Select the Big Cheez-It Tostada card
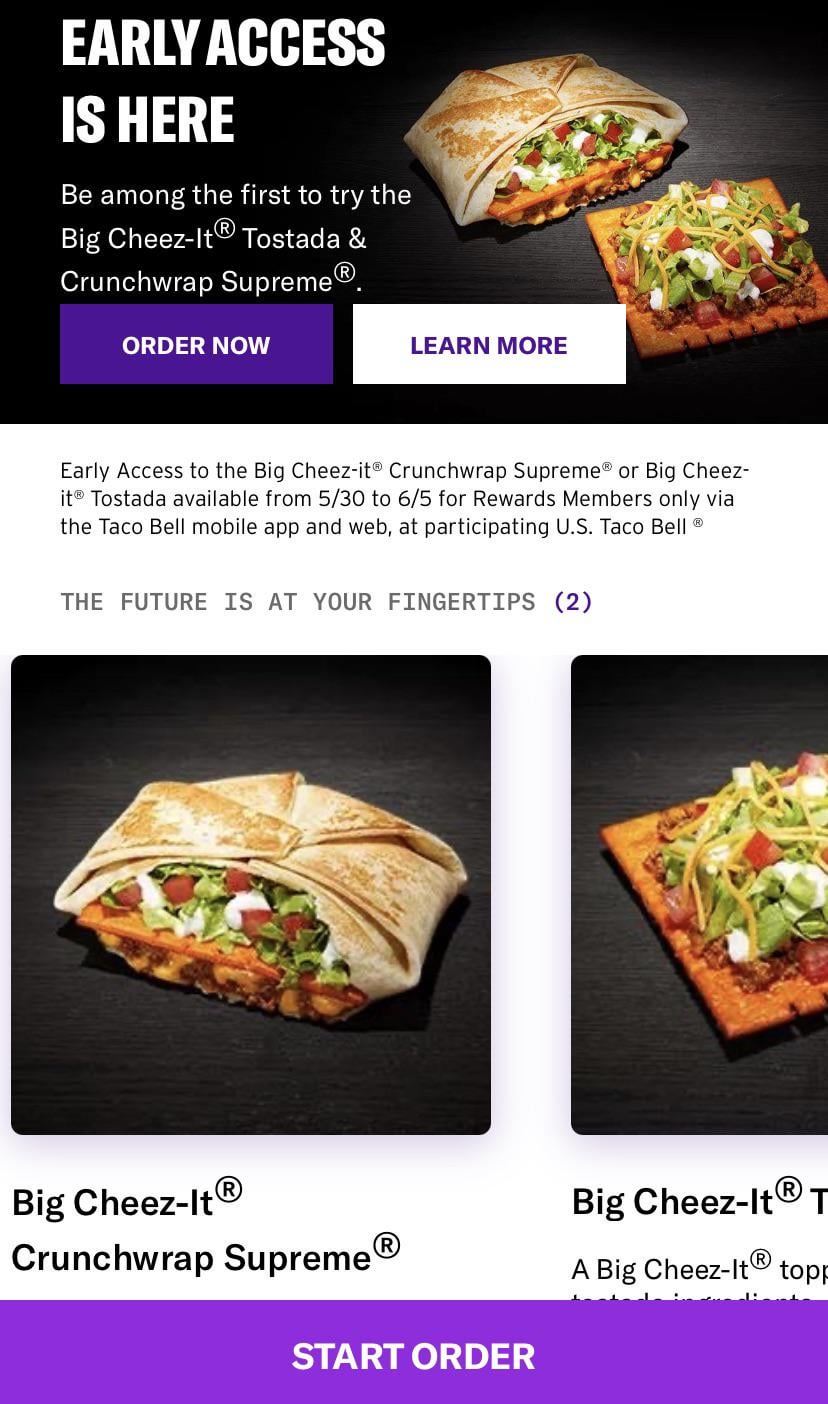 tap(700, 895)
